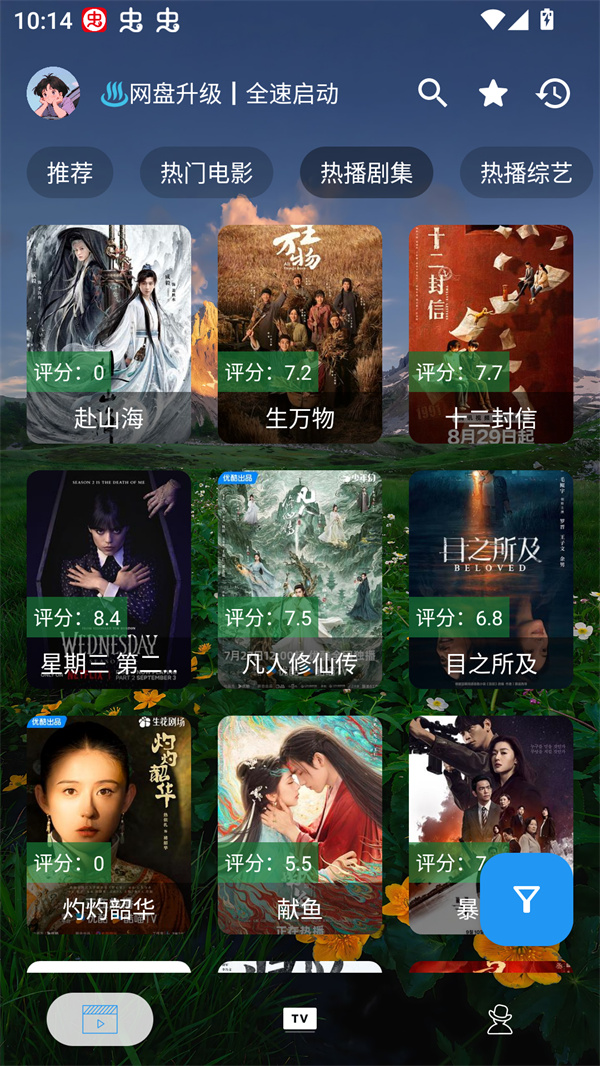Image resolution: width=600 pixels, height=1066 pixels.
Task: Open the 生万物 show card
Action: pos(300,333)
